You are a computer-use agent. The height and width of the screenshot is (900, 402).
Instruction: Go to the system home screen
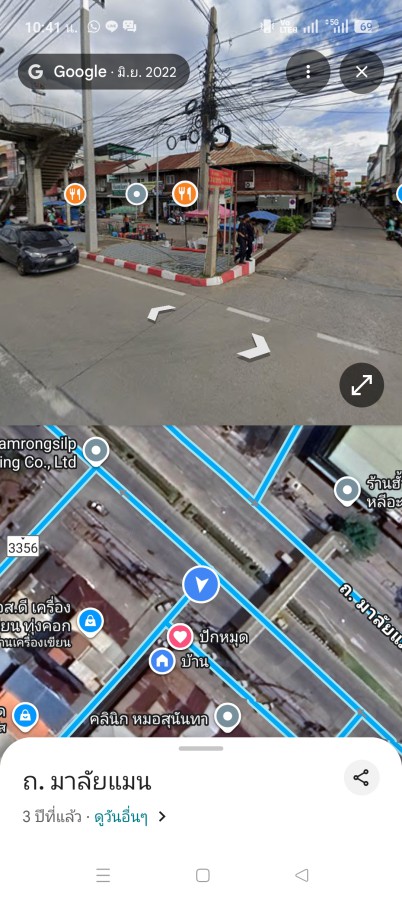tap(202, 875)
